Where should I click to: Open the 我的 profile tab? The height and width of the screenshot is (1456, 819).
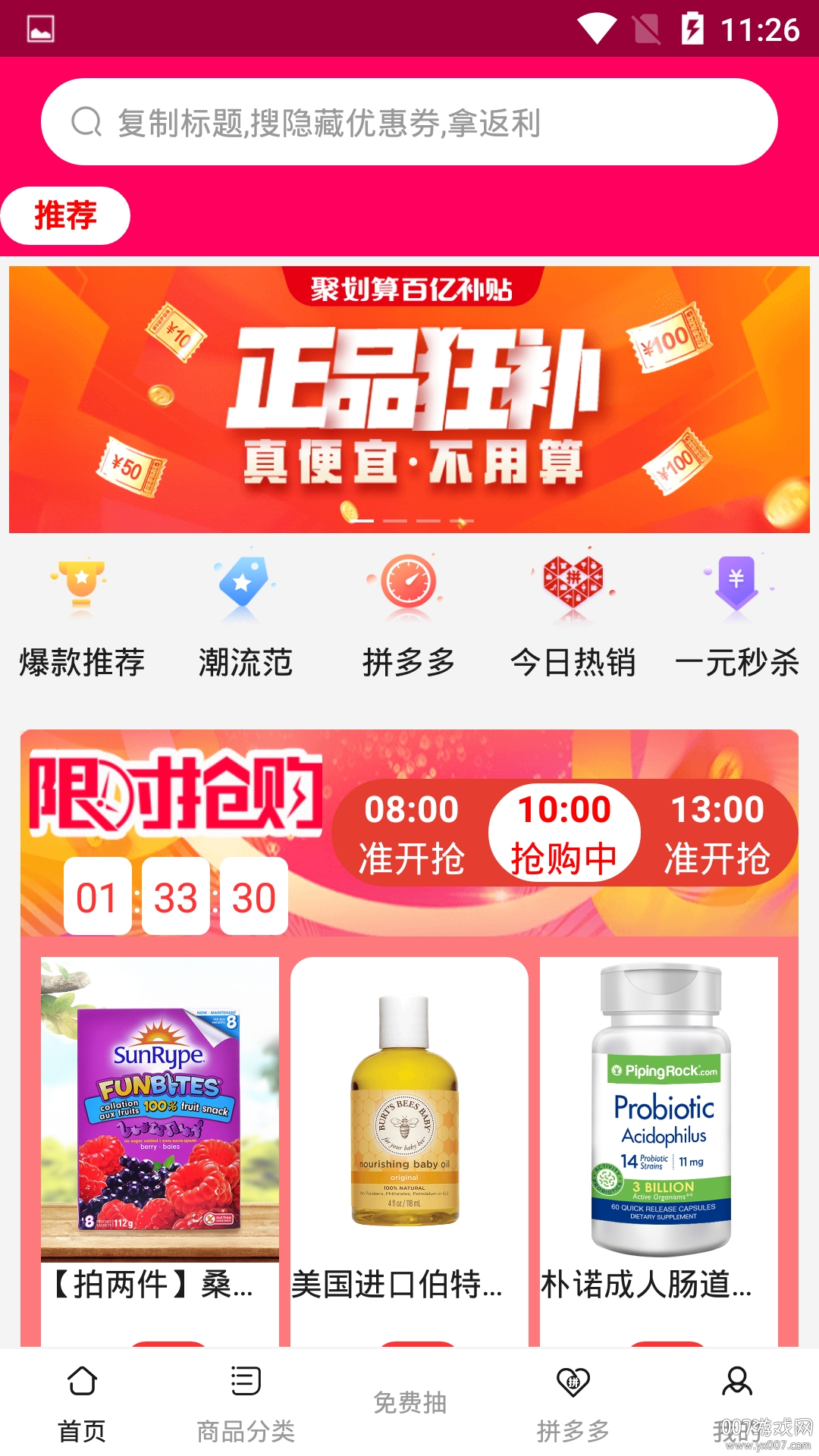[736, 1402]
